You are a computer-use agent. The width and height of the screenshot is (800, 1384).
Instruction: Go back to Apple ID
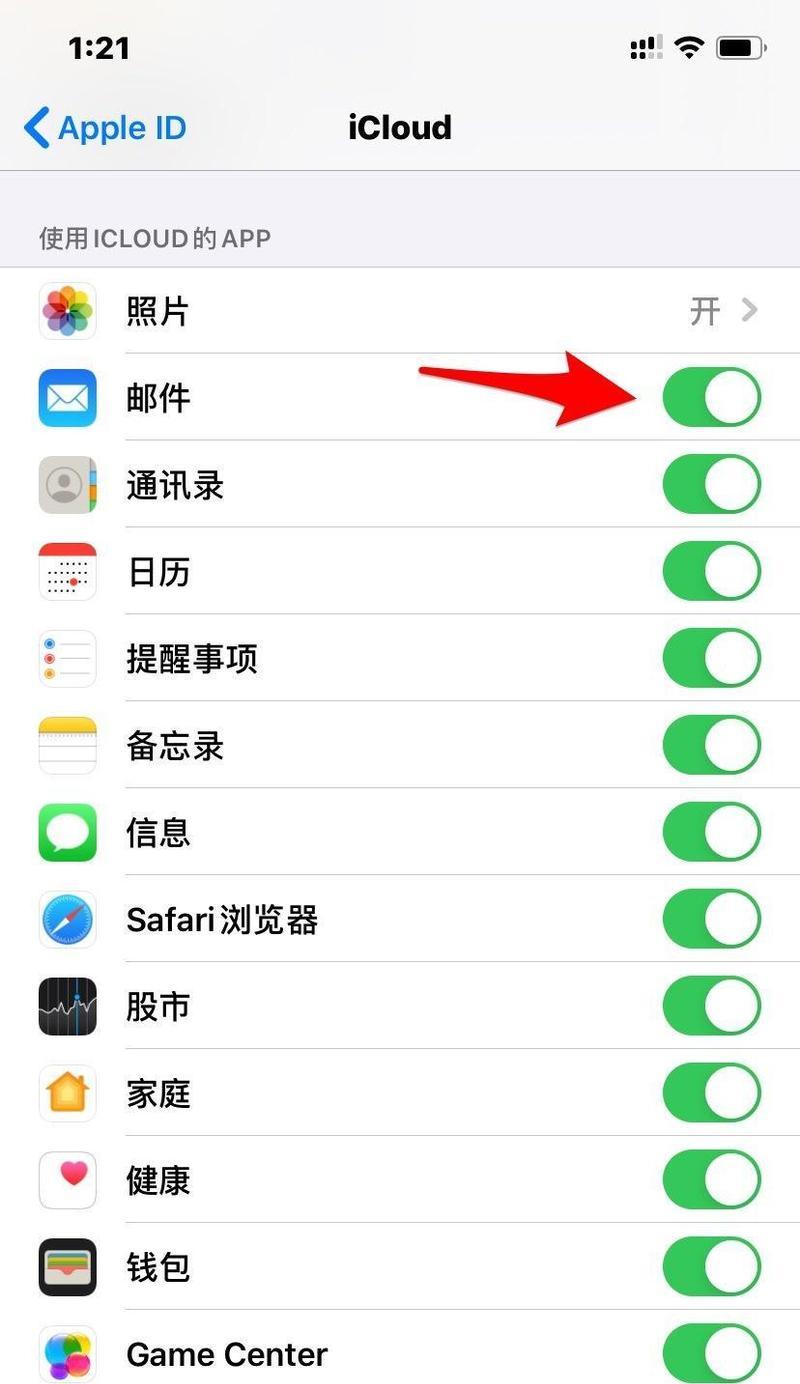[105, 128]
